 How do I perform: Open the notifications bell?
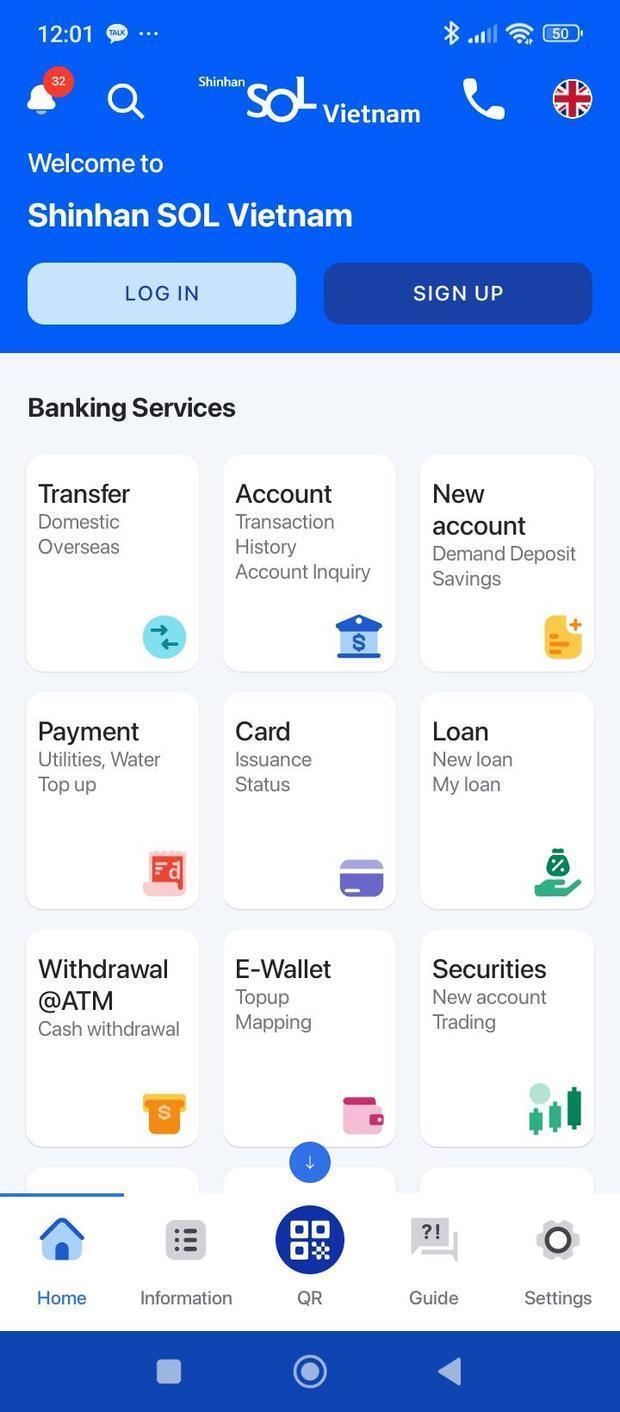coord(42,98)
